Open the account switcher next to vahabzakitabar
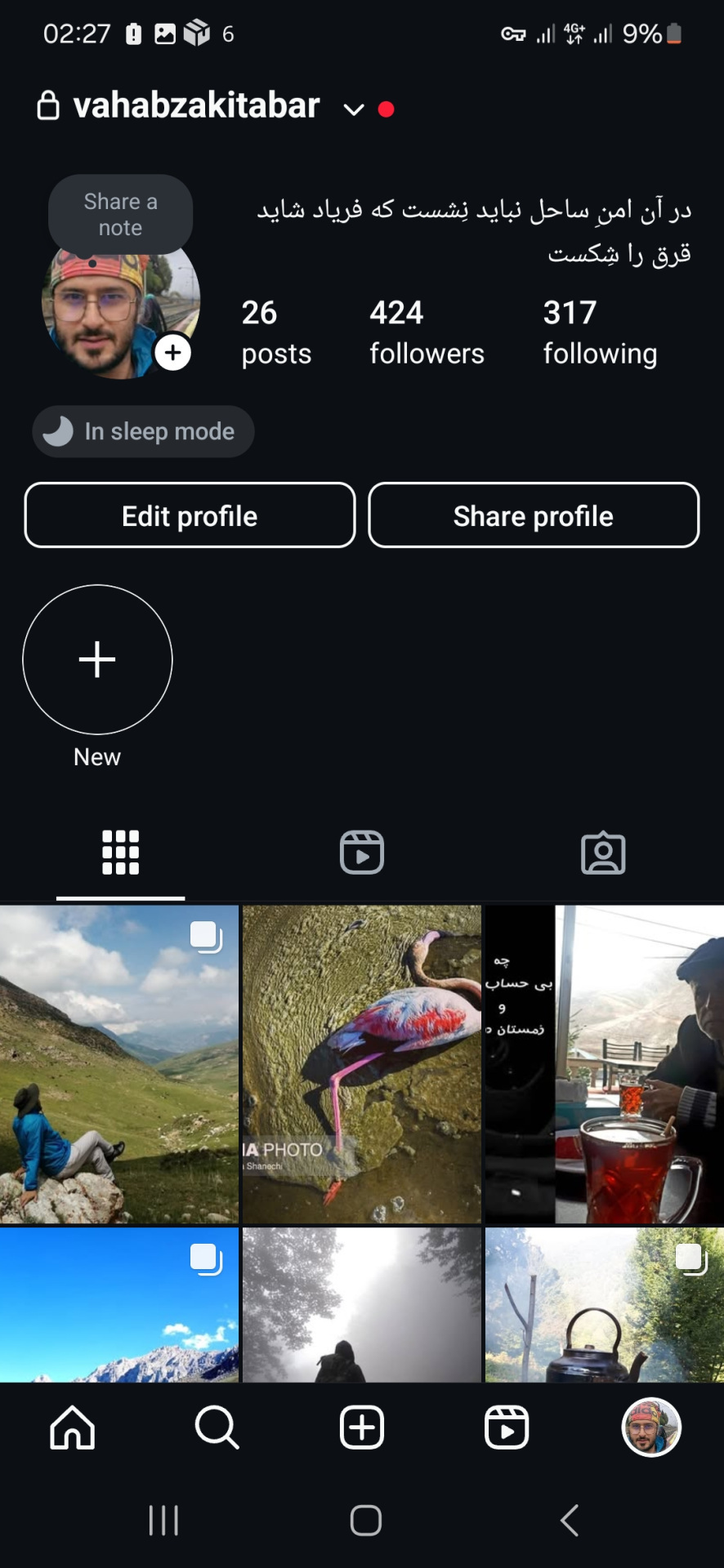724x1568 pixels. pyautogui.click(x=353, y=109)
